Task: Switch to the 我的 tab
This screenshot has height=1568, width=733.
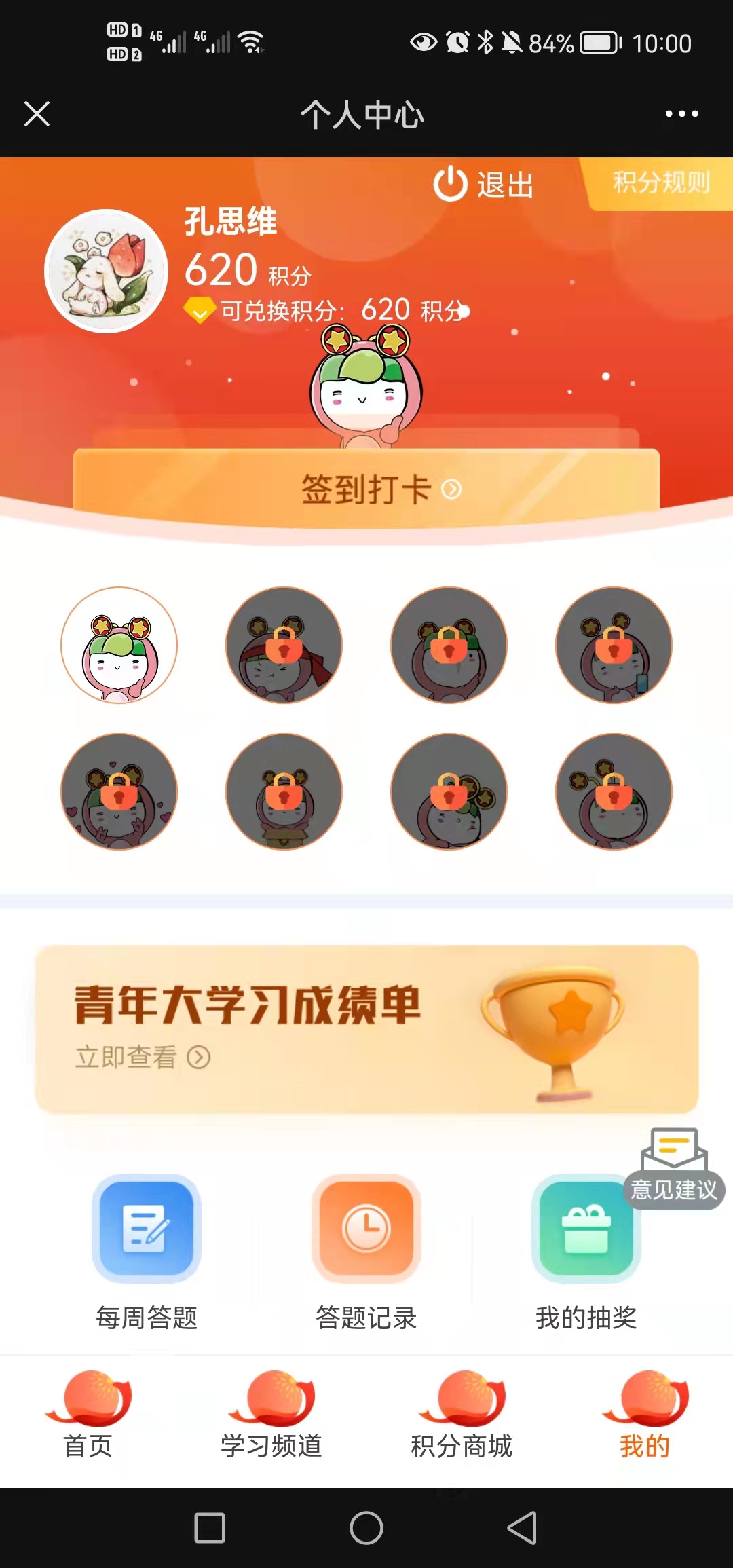Action: (645, 1415)
